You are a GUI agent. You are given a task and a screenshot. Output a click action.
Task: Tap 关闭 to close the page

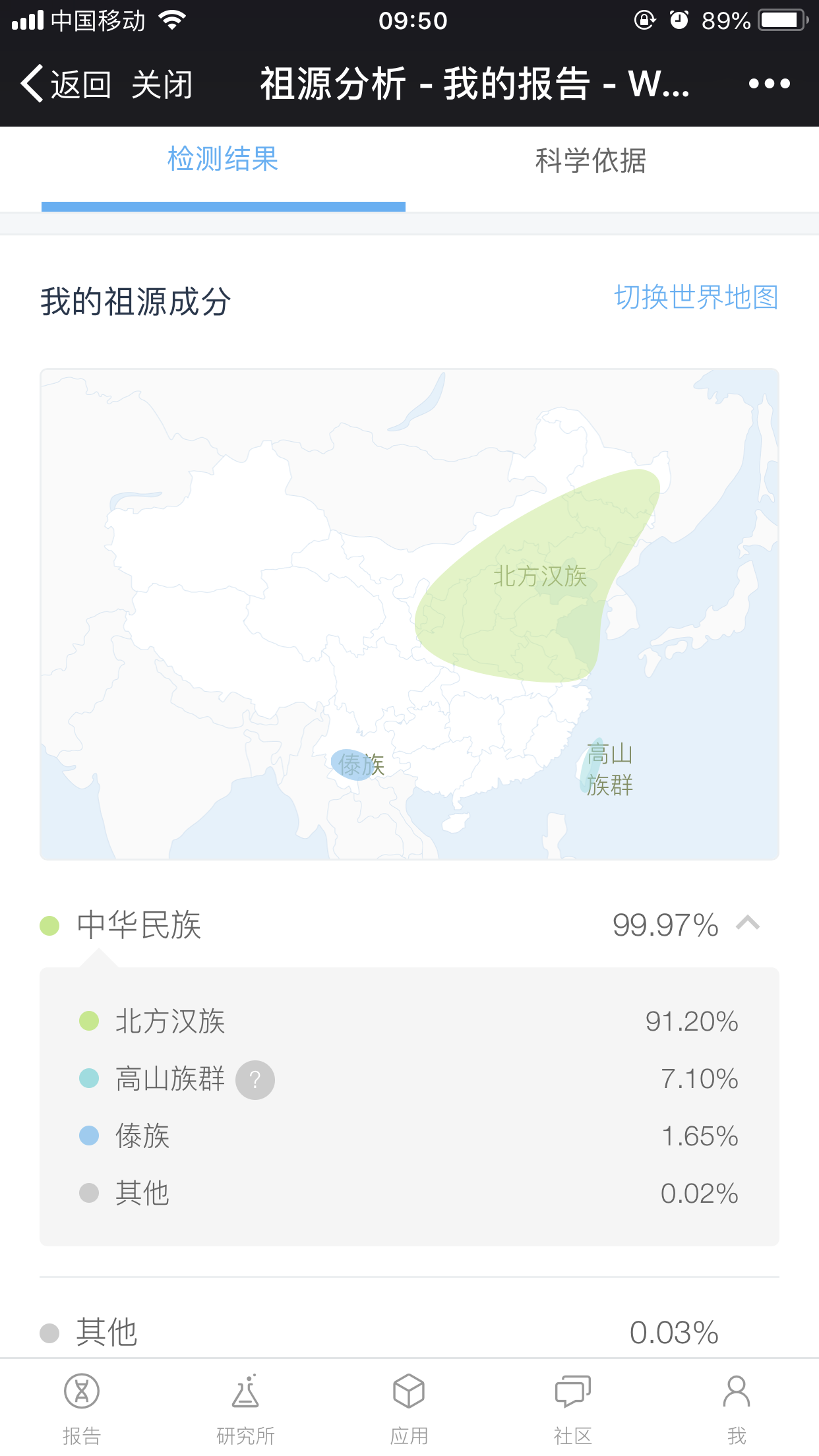(x=162, y=85)
